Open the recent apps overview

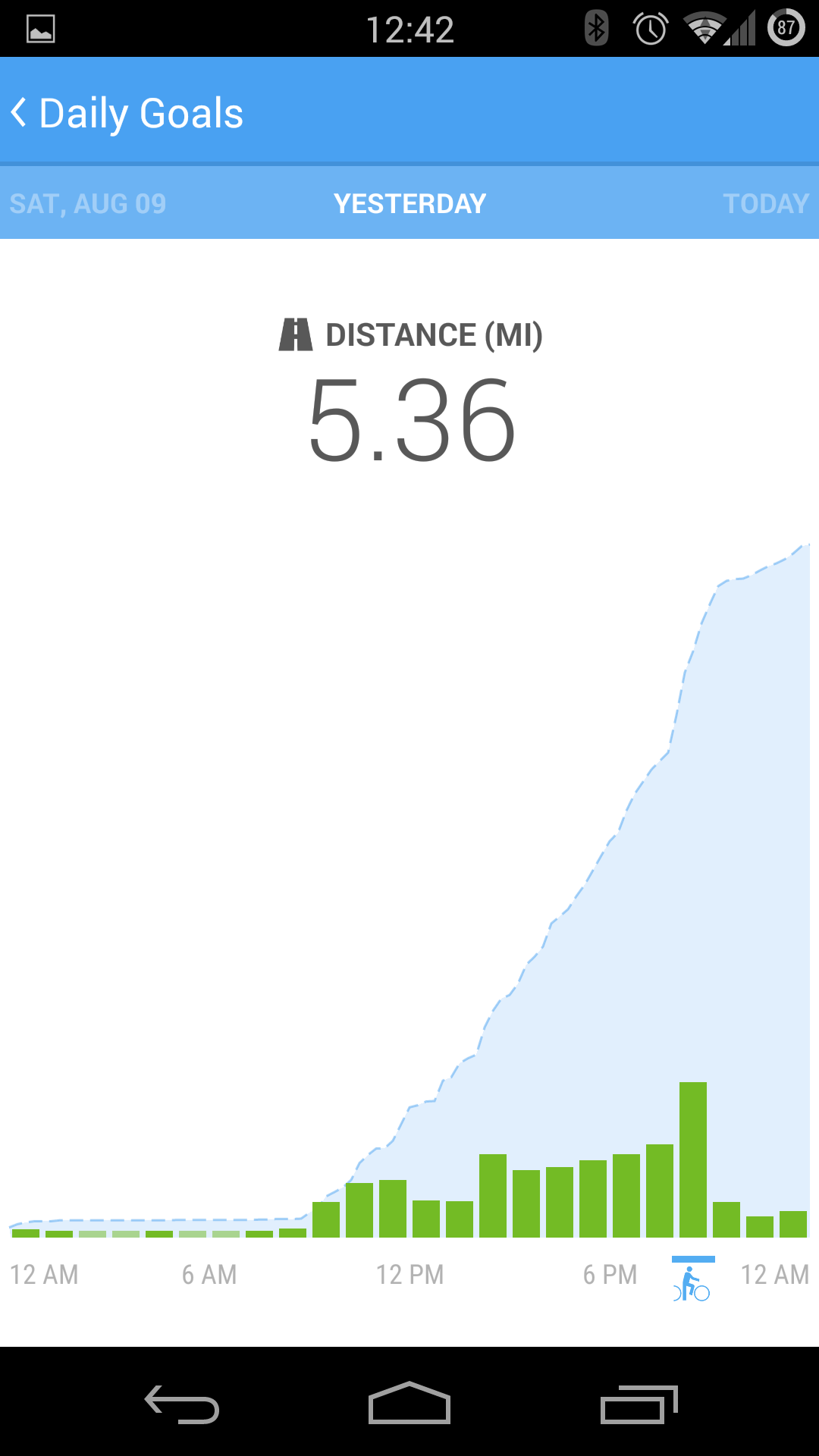637,1404
